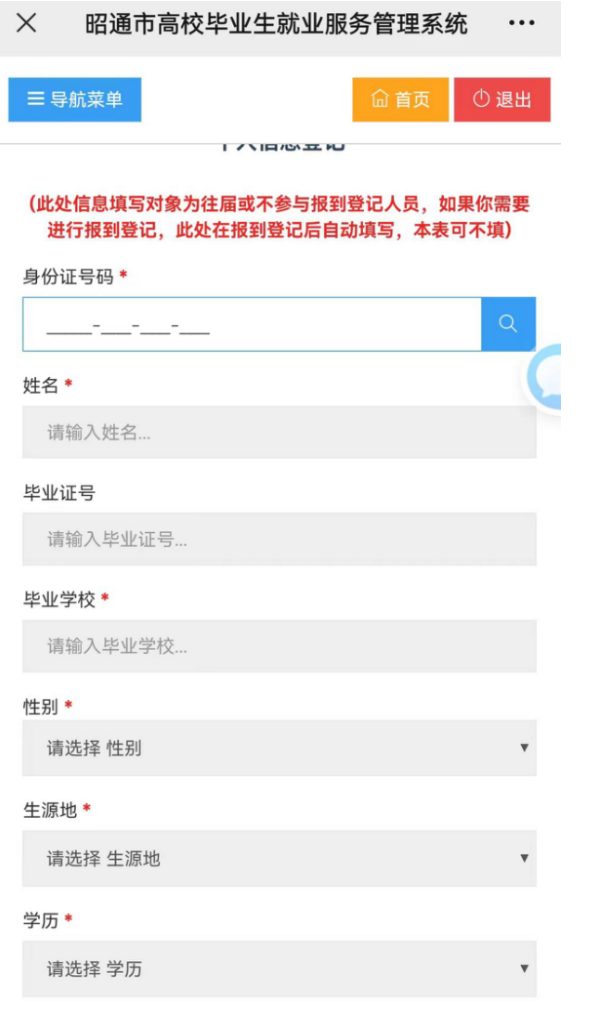Open the floating chat bubble
The width and height of the screenshot is (601, 1009).
point(544,378)
